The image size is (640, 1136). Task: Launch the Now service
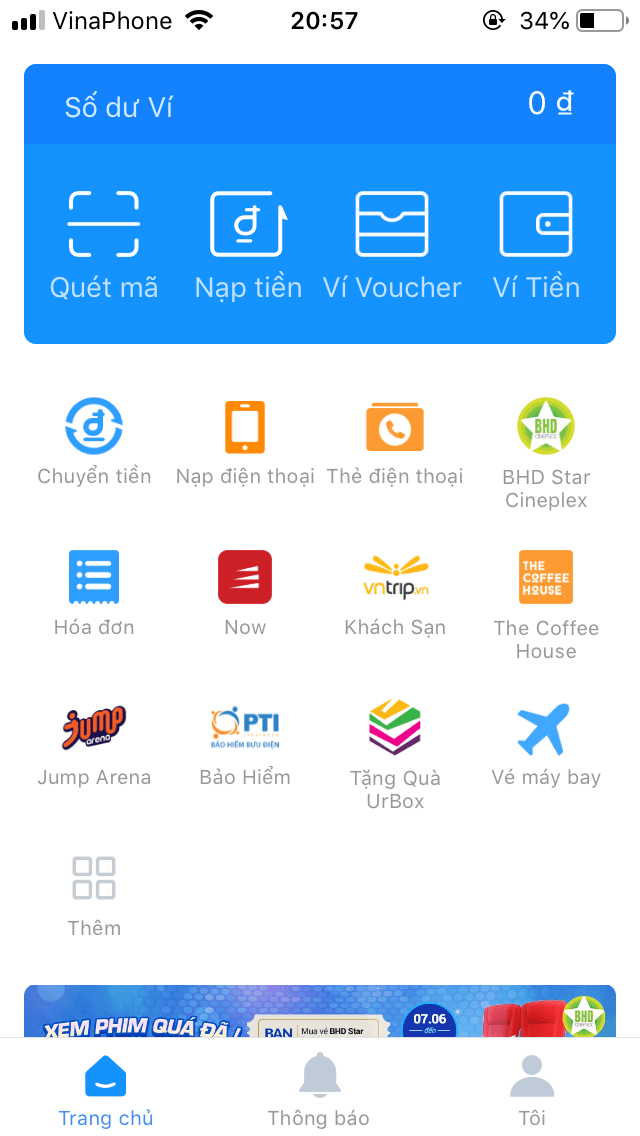pos(245,592)
